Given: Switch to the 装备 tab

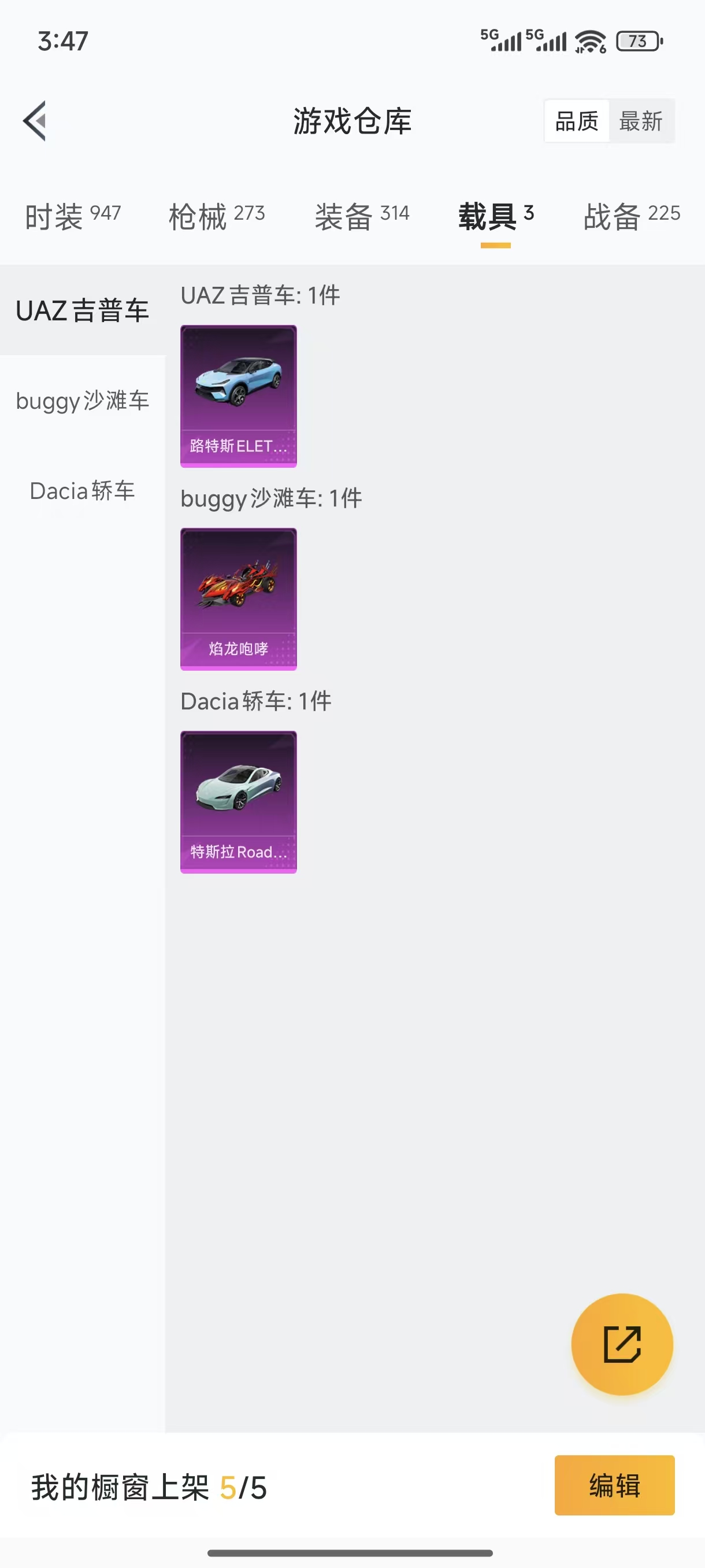Looking at the screenshot, I should [362, 216].
